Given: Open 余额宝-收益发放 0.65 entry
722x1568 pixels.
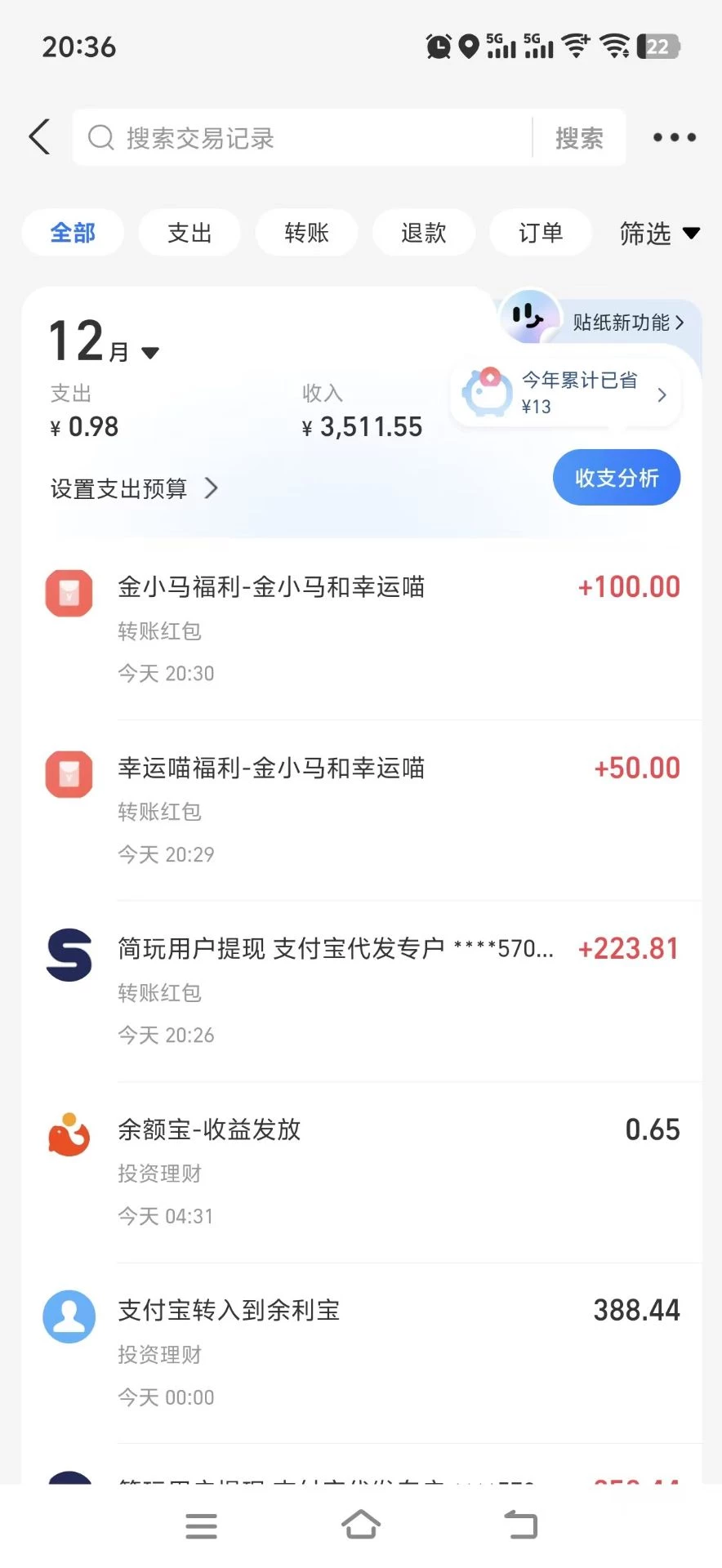Looking at the screenshot, I should [361, 1172].
